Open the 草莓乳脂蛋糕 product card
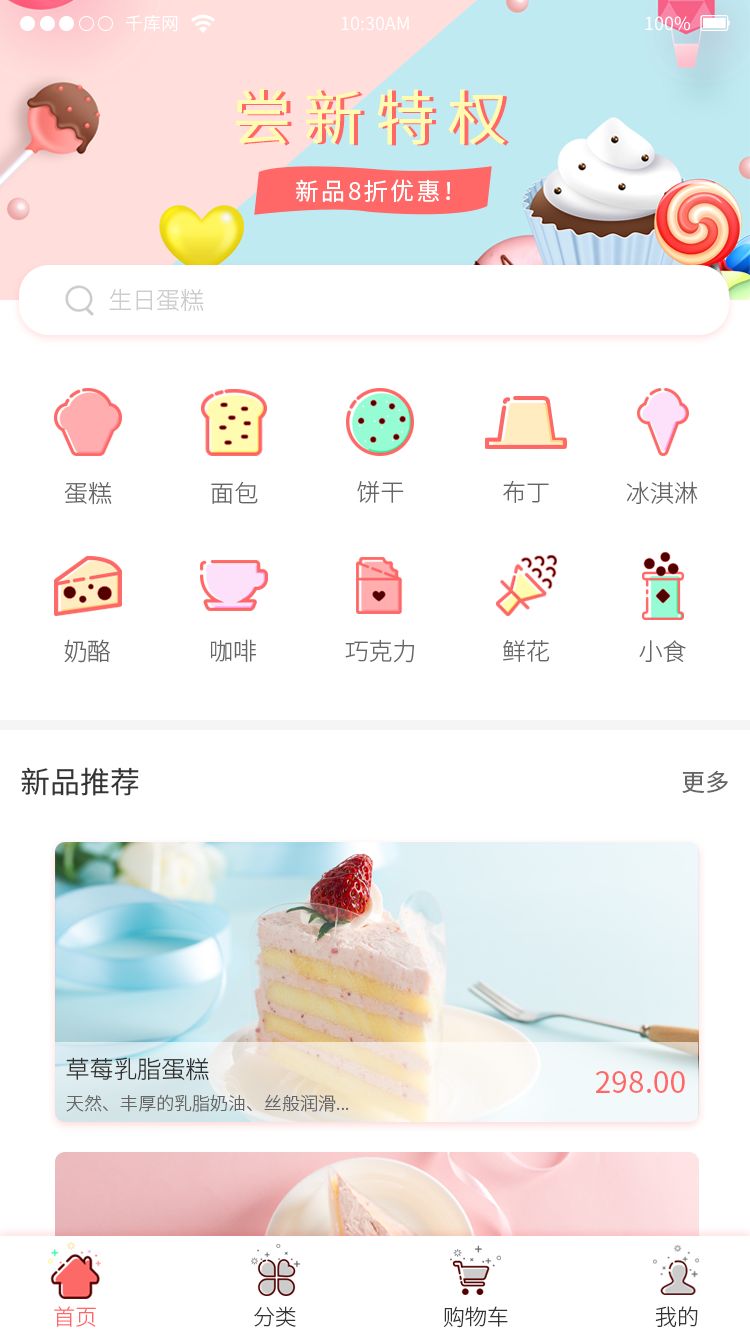Image resolution: width=750 pixels, height=1334 pixels. (x=376, y=981)
